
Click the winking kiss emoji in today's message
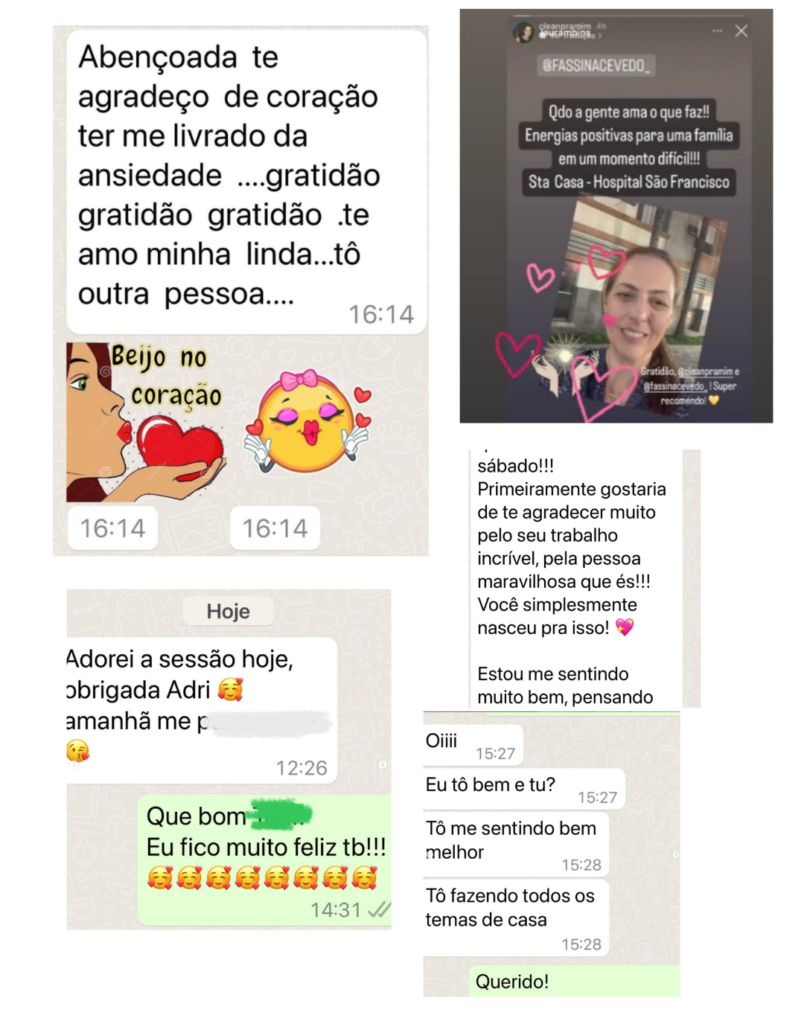click(x=77, y=750)
